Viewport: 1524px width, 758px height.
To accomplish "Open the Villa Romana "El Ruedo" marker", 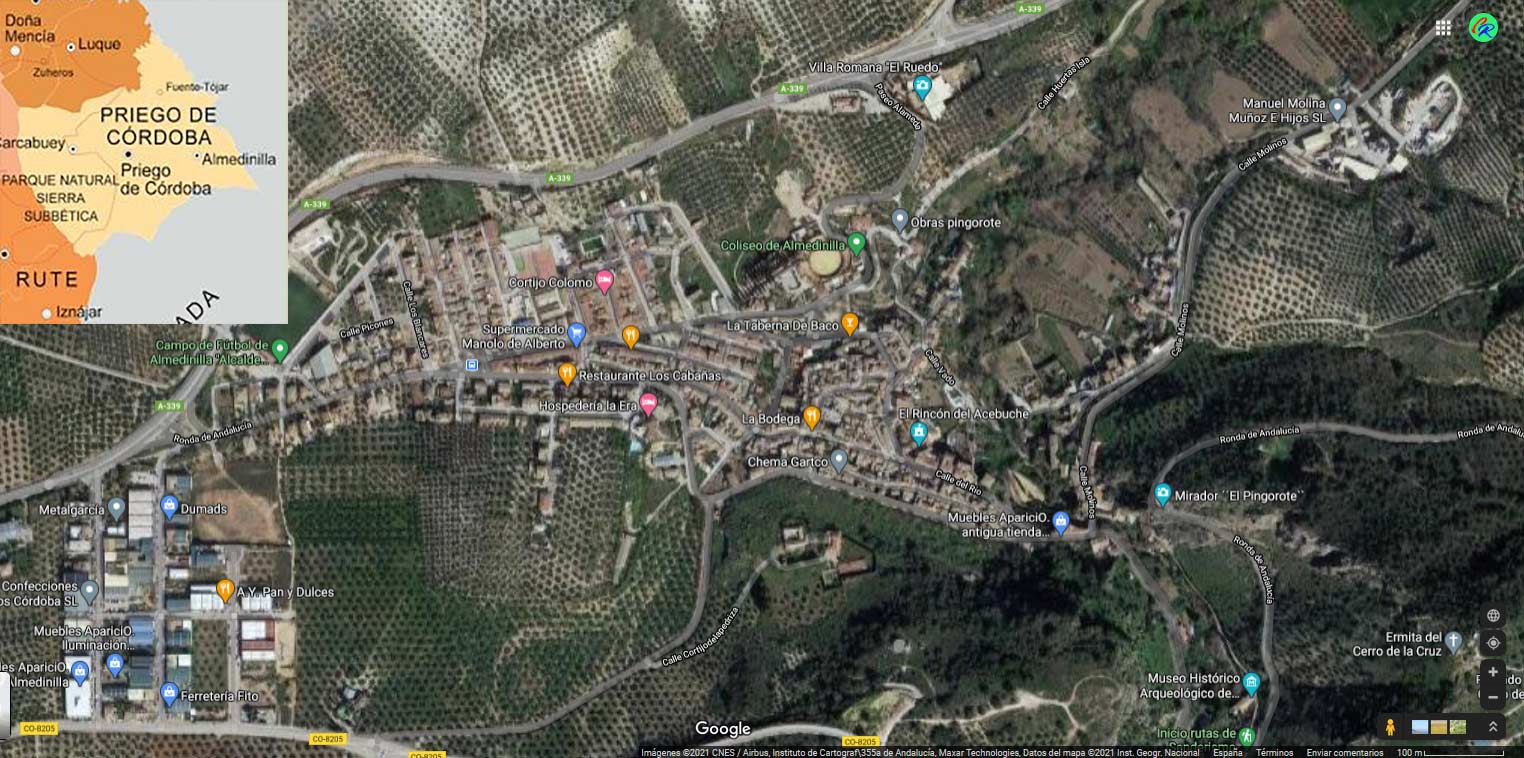I will click(x=922, y=85).
